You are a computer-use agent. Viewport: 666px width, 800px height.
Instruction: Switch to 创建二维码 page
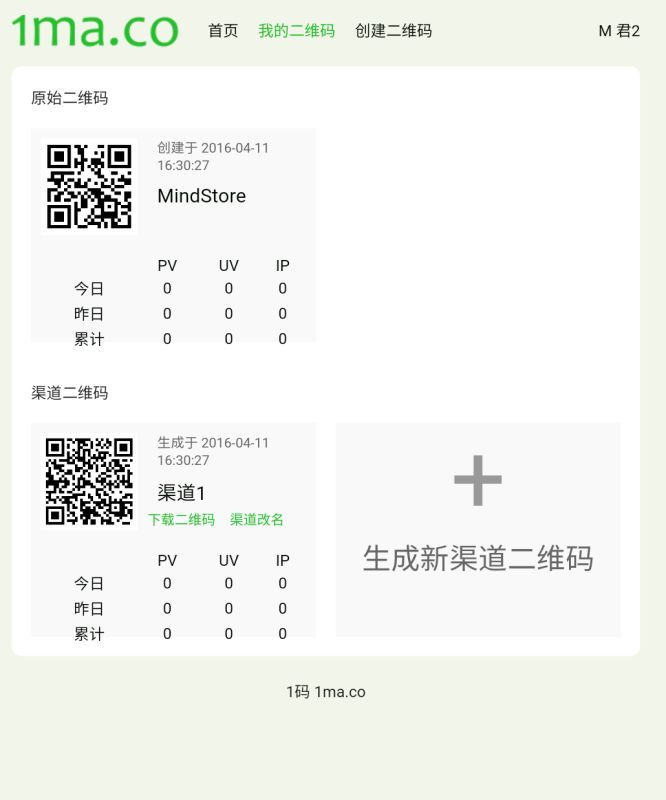point(393,31)
